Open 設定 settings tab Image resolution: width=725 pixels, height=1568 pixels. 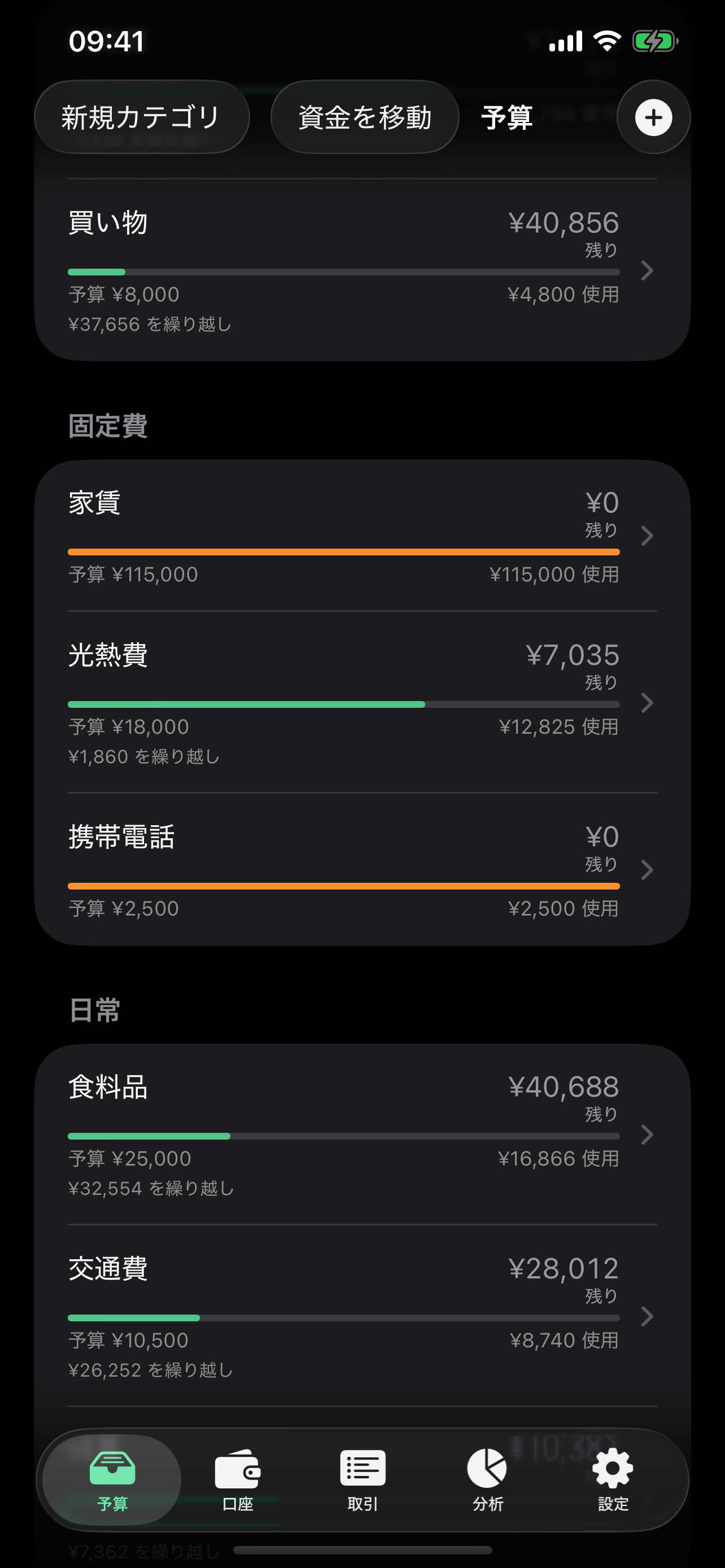coord(613,1481)
